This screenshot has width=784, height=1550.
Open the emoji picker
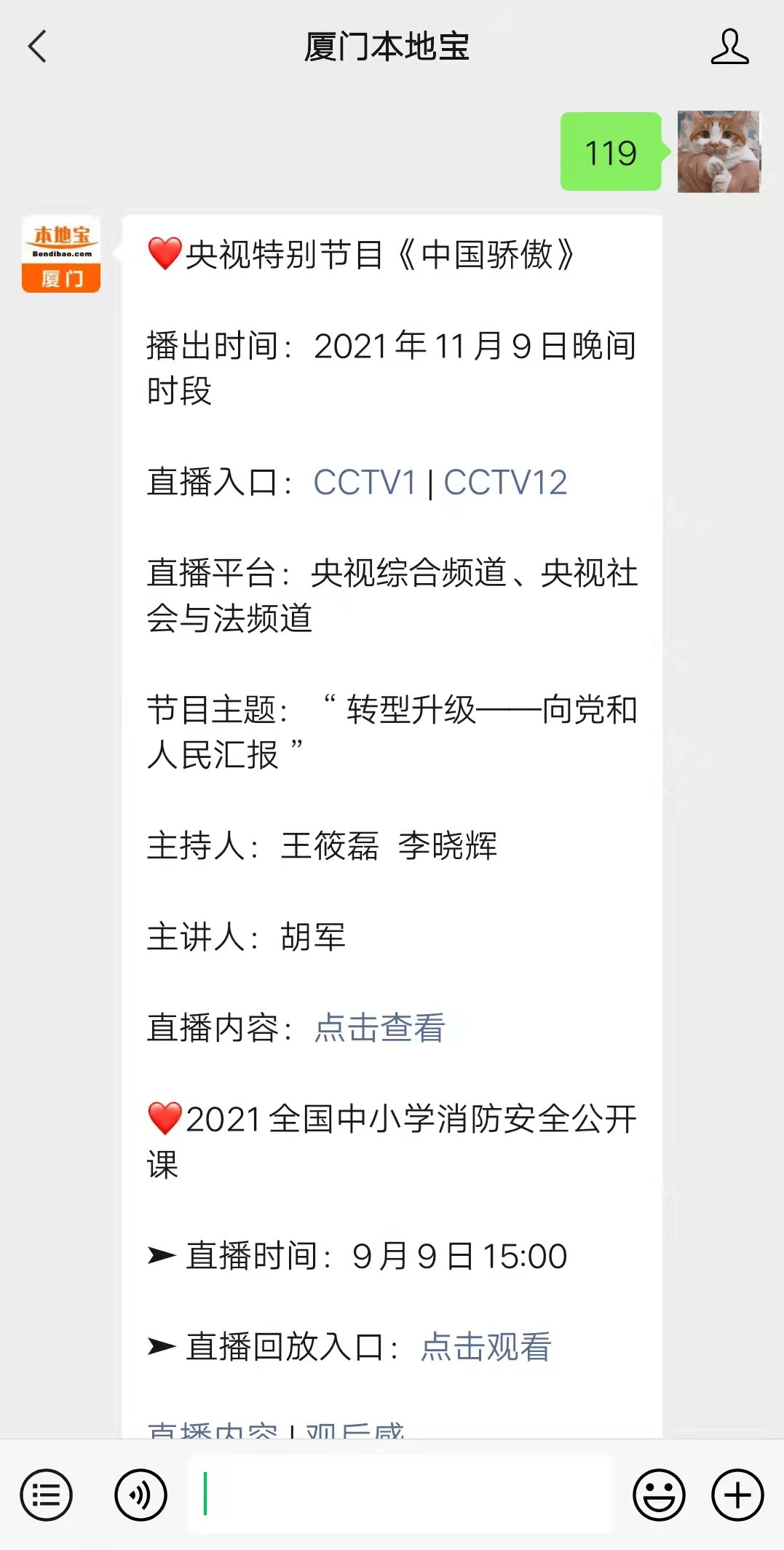[659, 1495]
